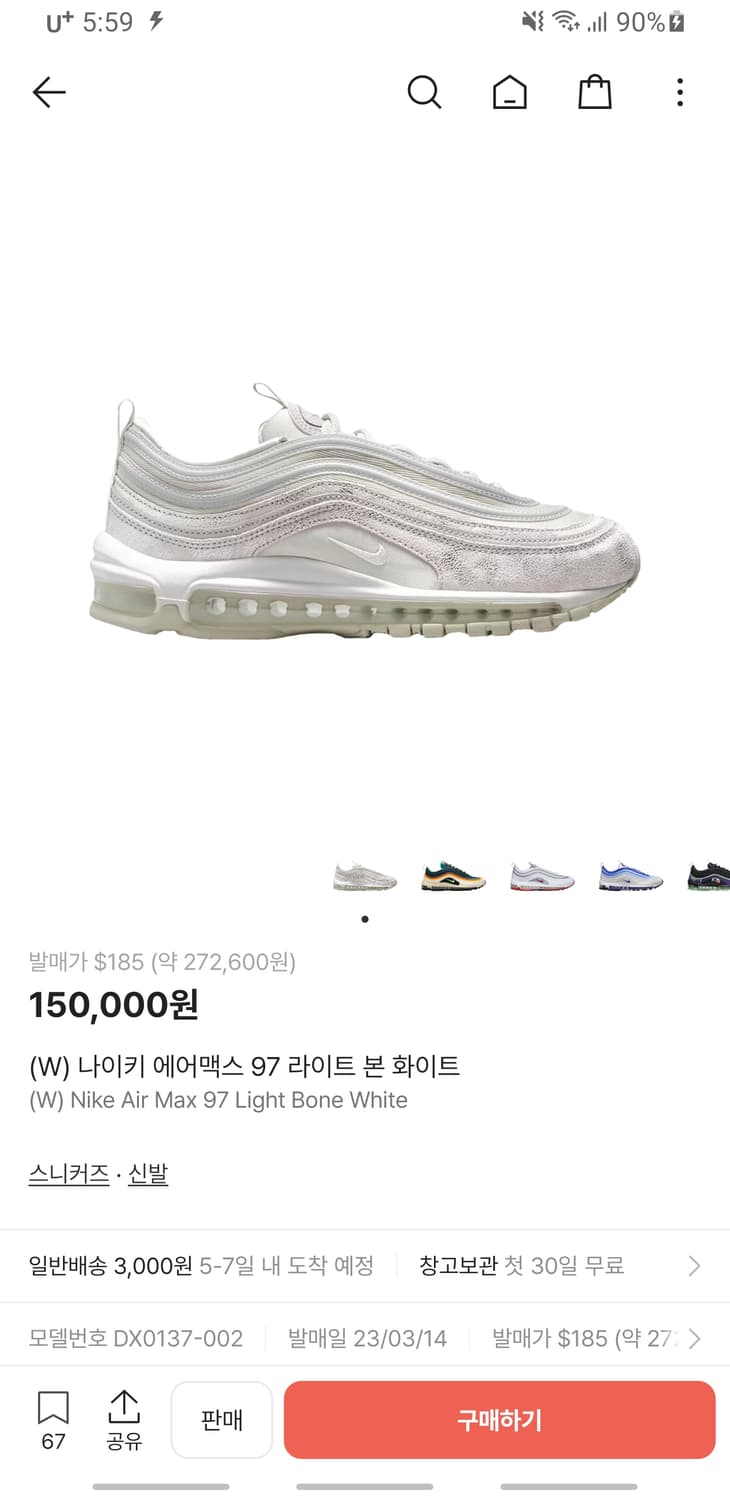Tap the back arrow to go back
Screen dimensions: 730x1500
[x=48, y=91]
